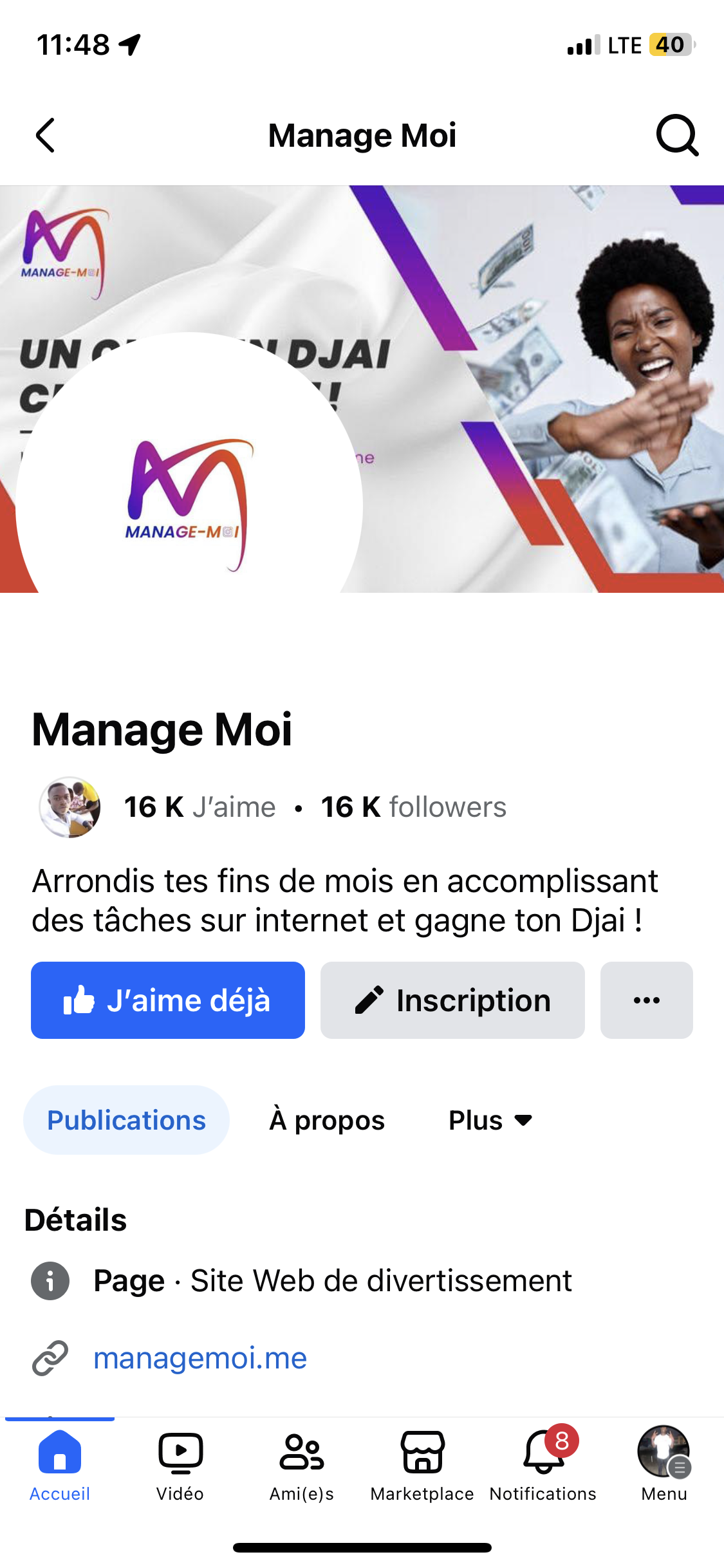
Task: Switch to the Publications tab
Action: click(127, 1120)
